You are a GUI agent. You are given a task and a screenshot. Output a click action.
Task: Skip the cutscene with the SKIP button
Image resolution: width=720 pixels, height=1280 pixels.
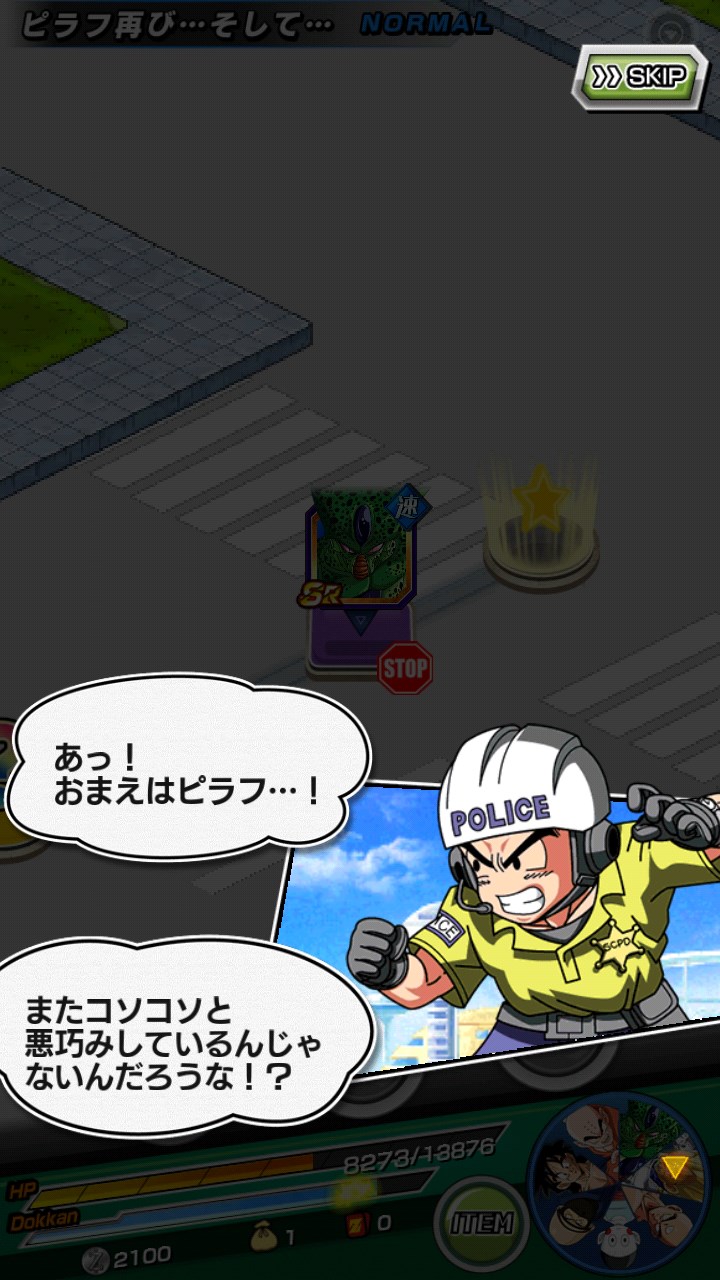[638, 76]
